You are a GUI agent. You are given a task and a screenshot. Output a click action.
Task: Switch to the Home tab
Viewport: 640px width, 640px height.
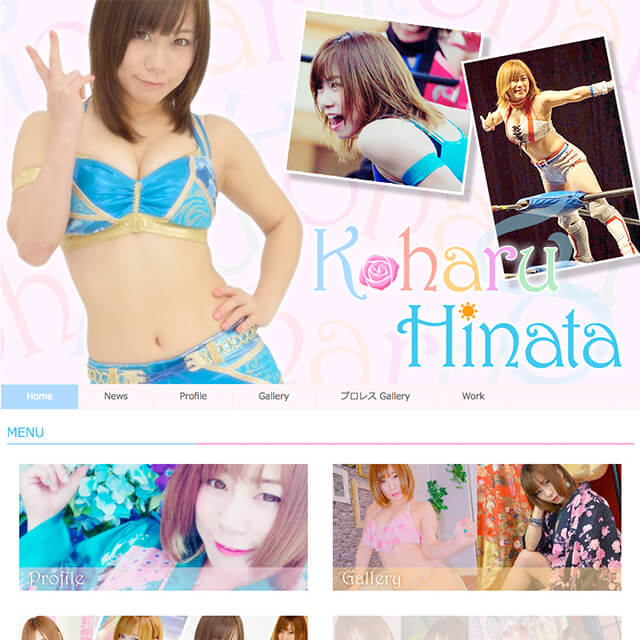pos(39,396)
